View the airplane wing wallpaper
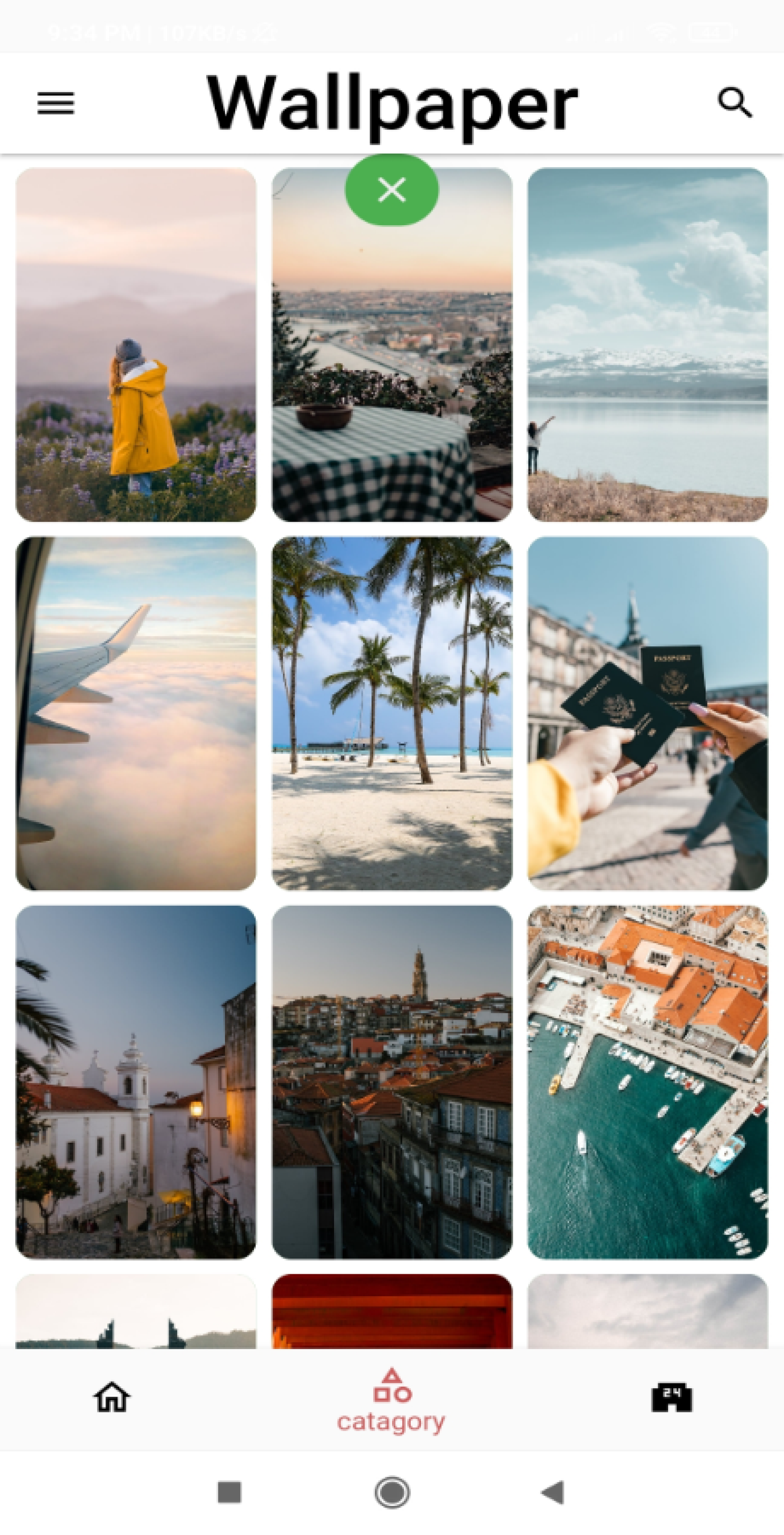784x1535 pixels. (136, 713)
